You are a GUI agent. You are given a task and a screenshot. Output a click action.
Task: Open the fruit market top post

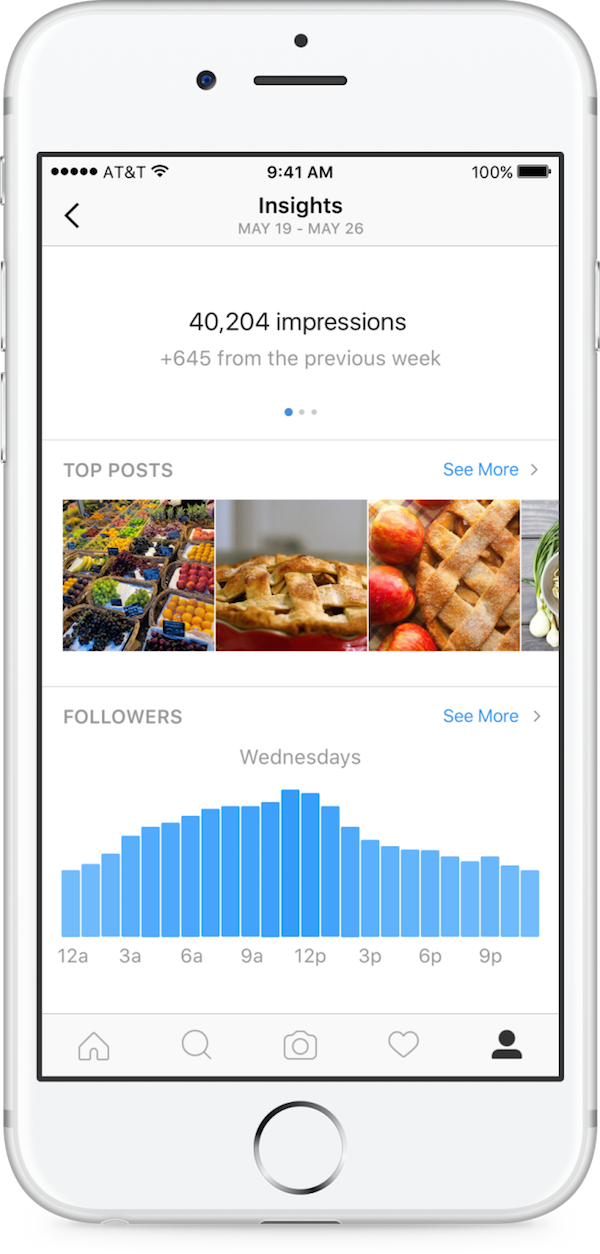138,575
